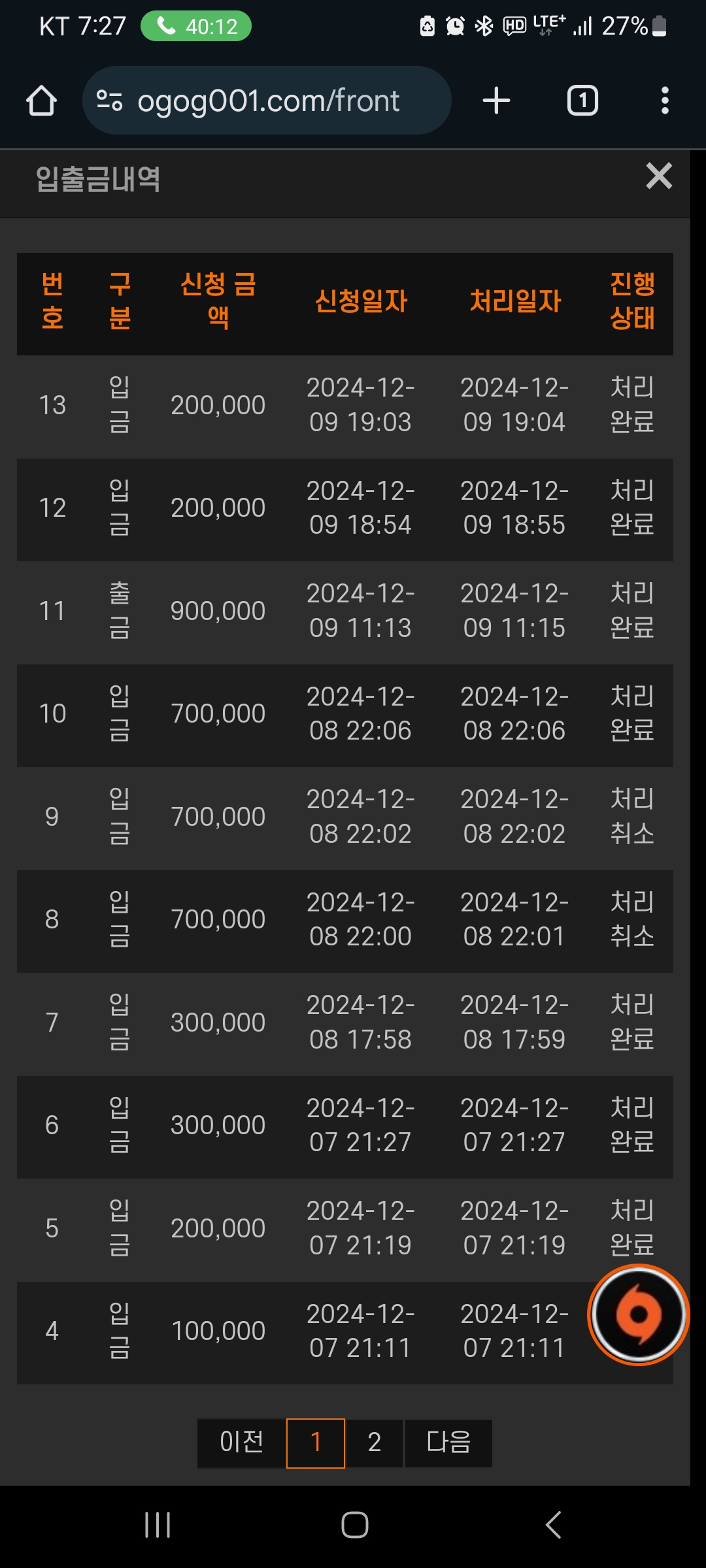This screenshot has width=706, height=1568.
Task: Open the tab switcher
Action: pos(582,101)
